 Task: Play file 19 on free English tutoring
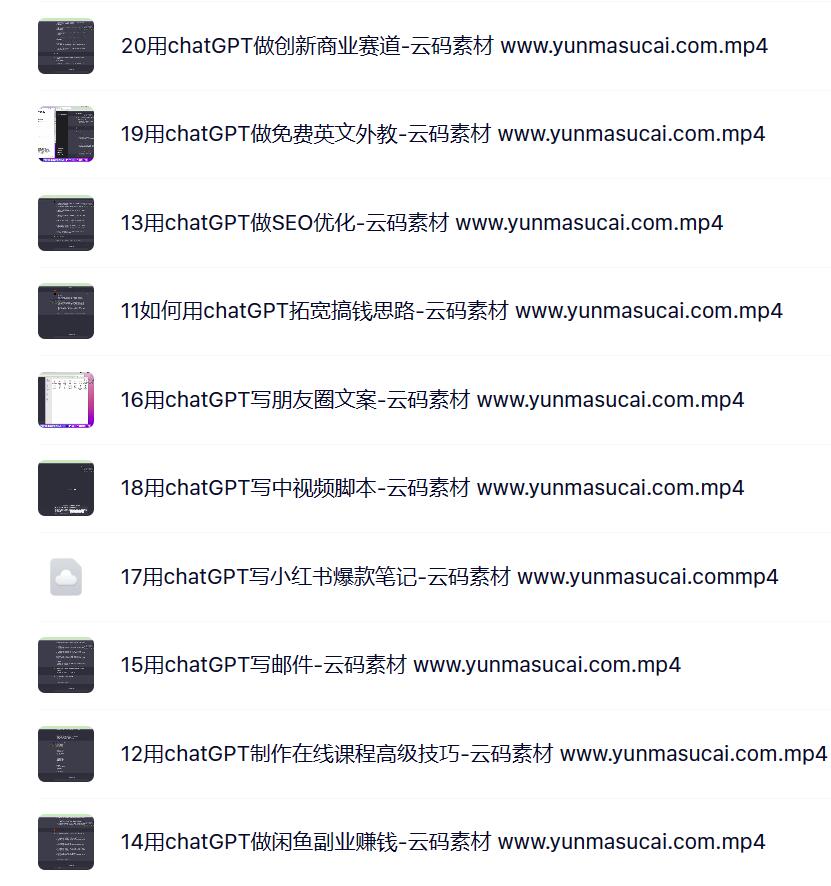coord(442,134)
